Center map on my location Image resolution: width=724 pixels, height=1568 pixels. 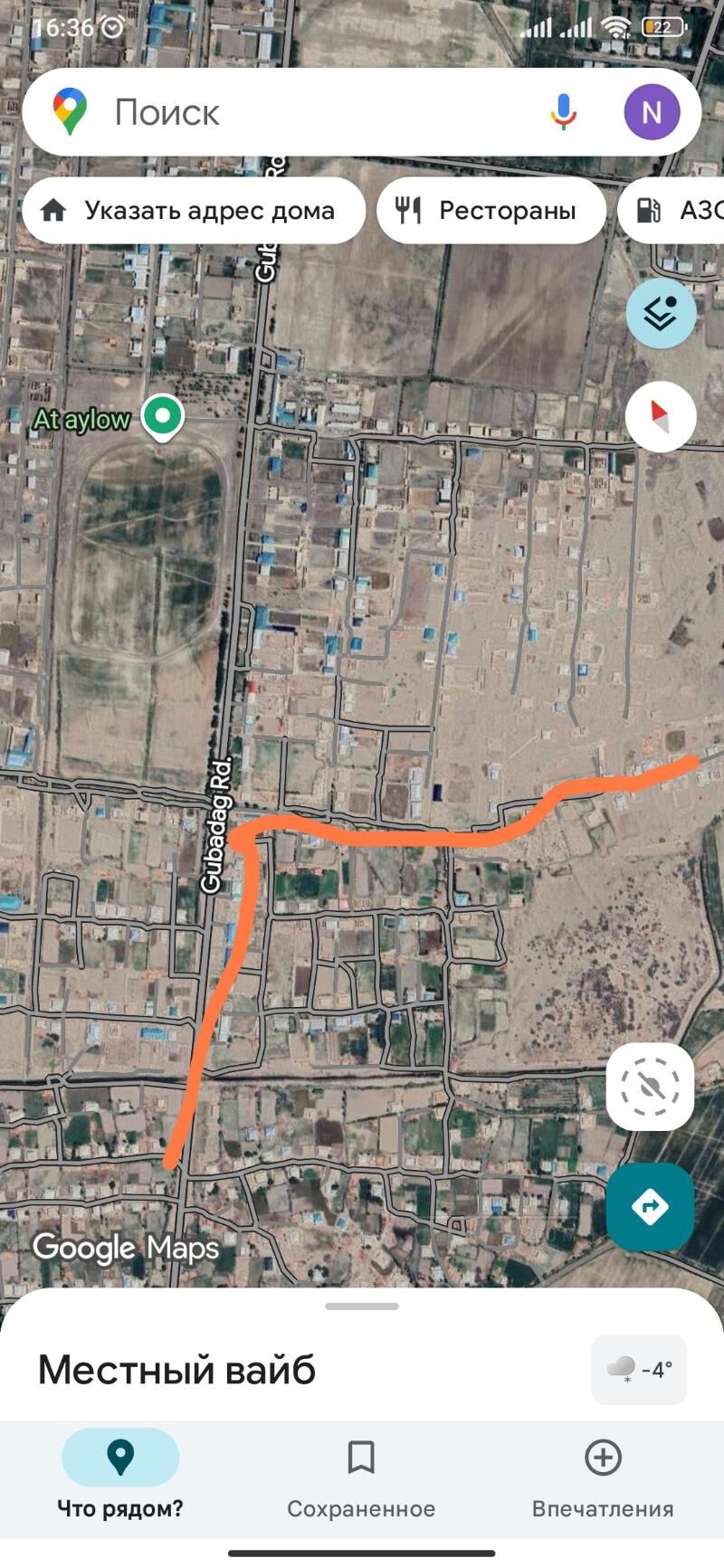pos(650,1087)
